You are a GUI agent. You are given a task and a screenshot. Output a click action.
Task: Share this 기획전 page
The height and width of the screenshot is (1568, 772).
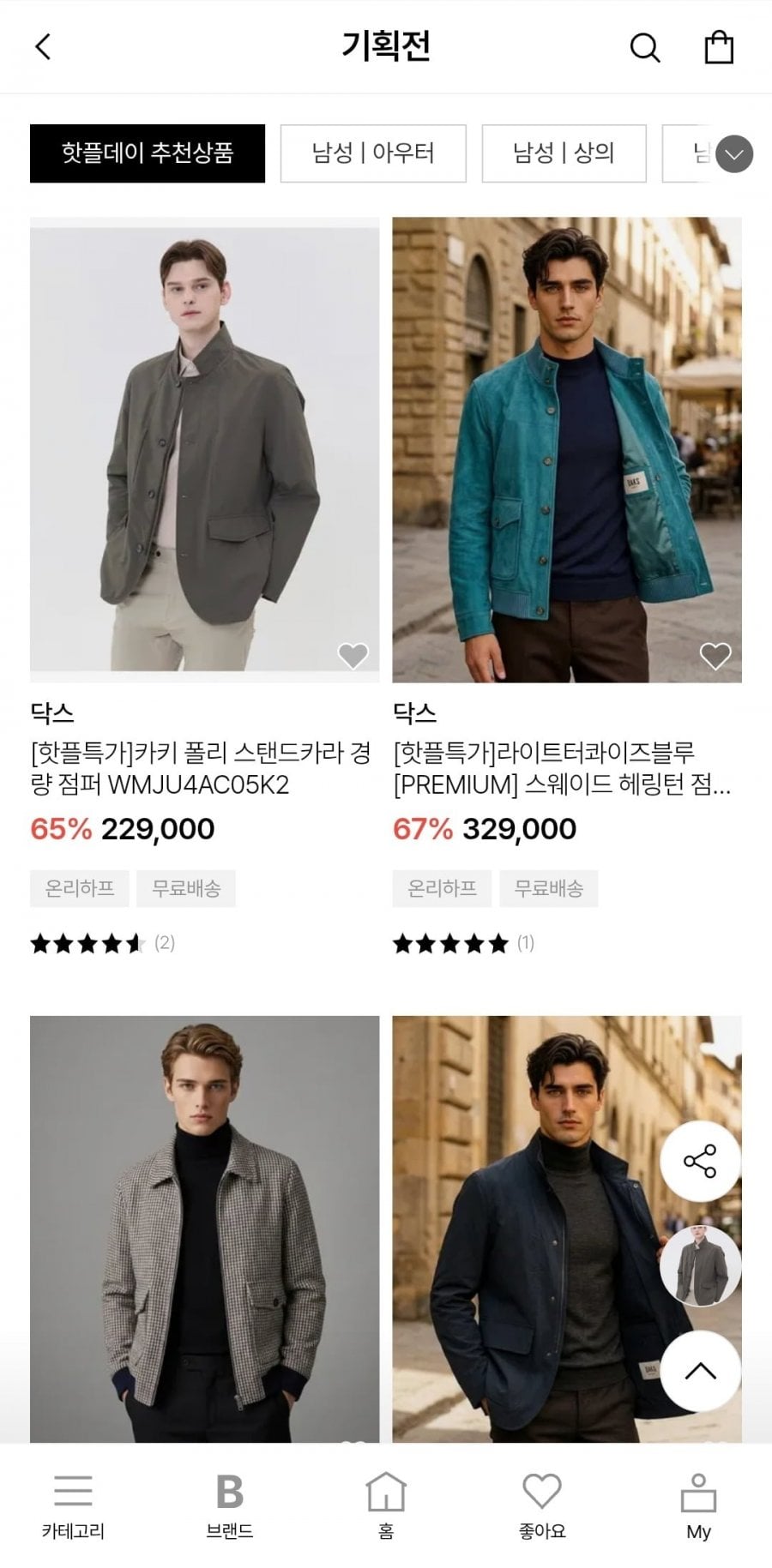pos(700,1161)
